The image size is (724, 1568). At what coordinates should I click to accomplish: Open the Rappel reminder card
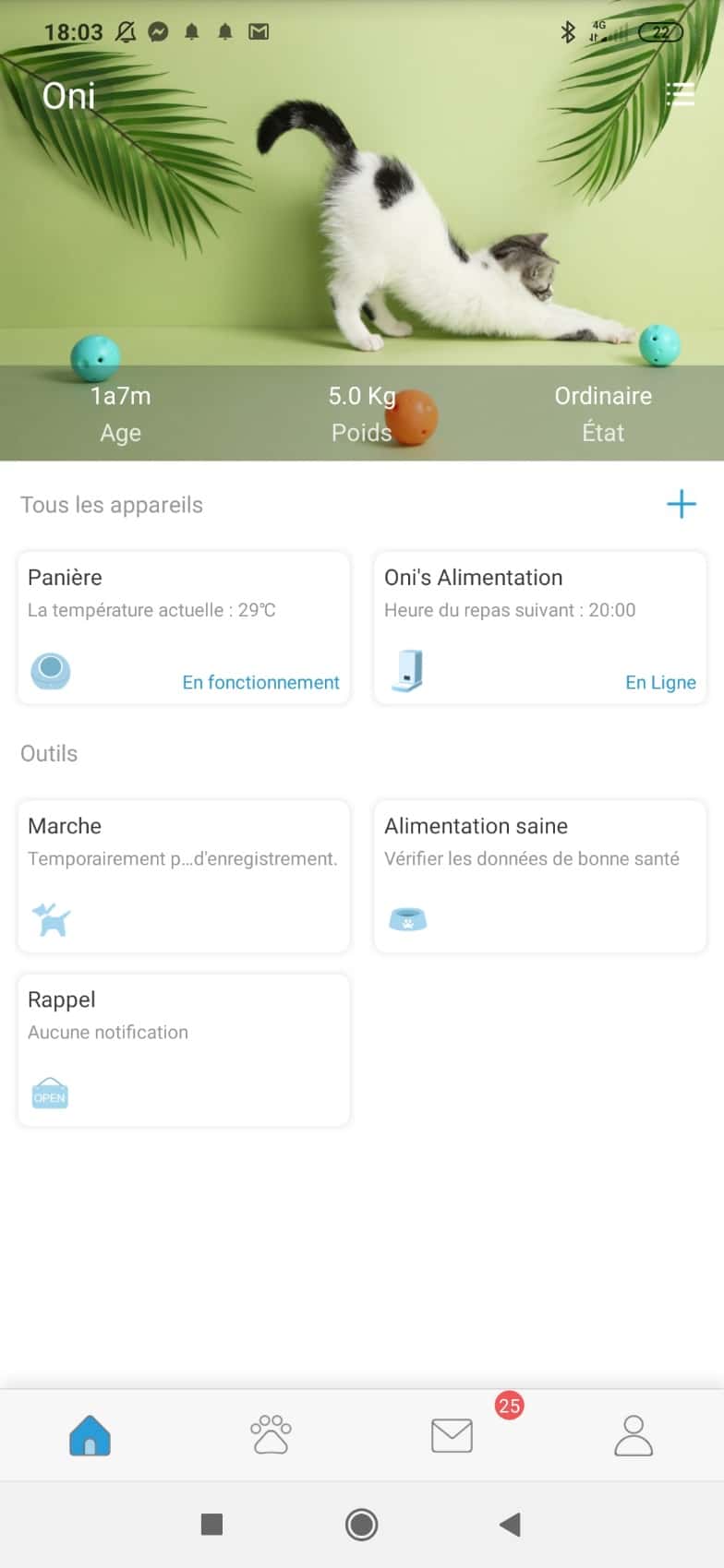[x=184, y=1050]
